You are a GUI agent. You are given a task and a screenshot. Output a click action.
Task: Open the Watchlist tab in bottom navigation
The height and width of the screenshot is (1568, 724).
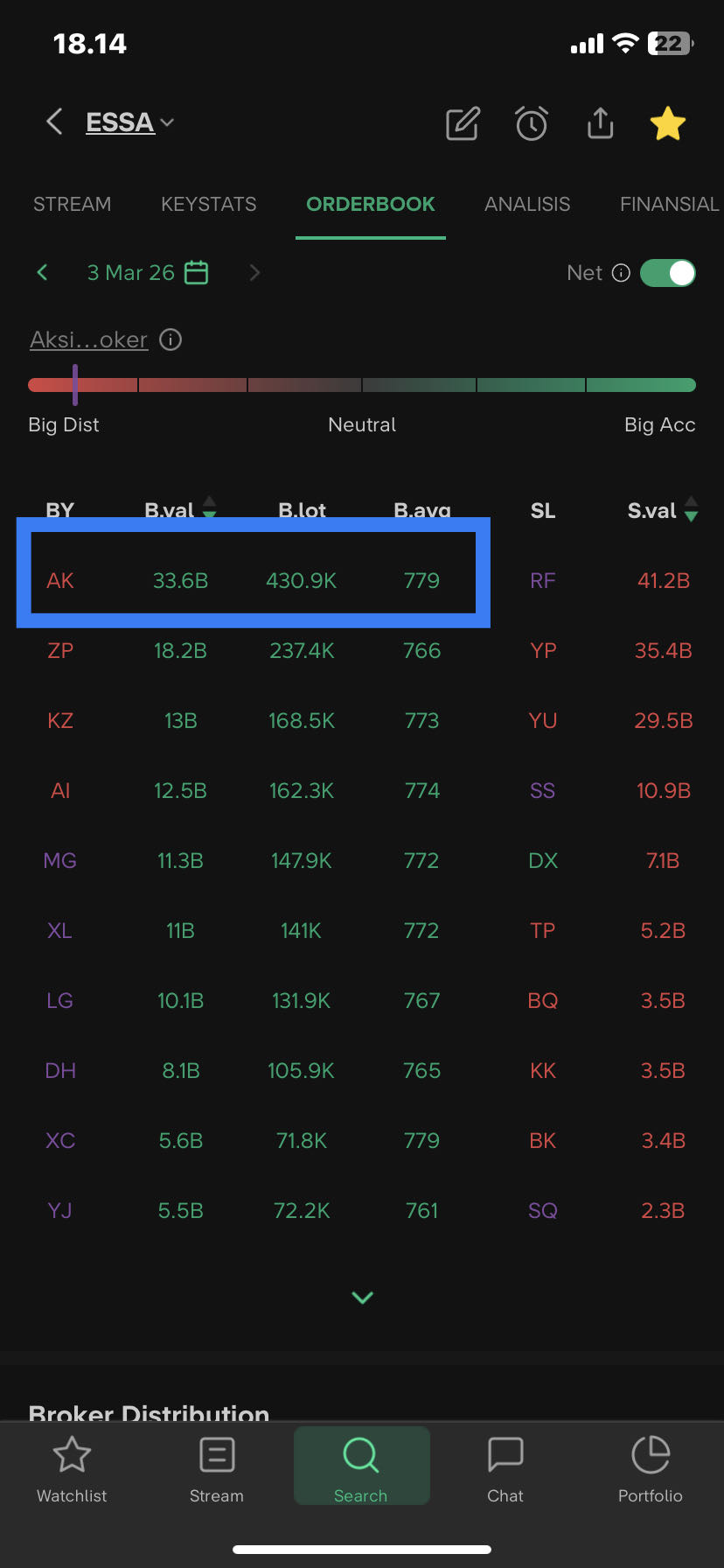[x=72, y=1470]
